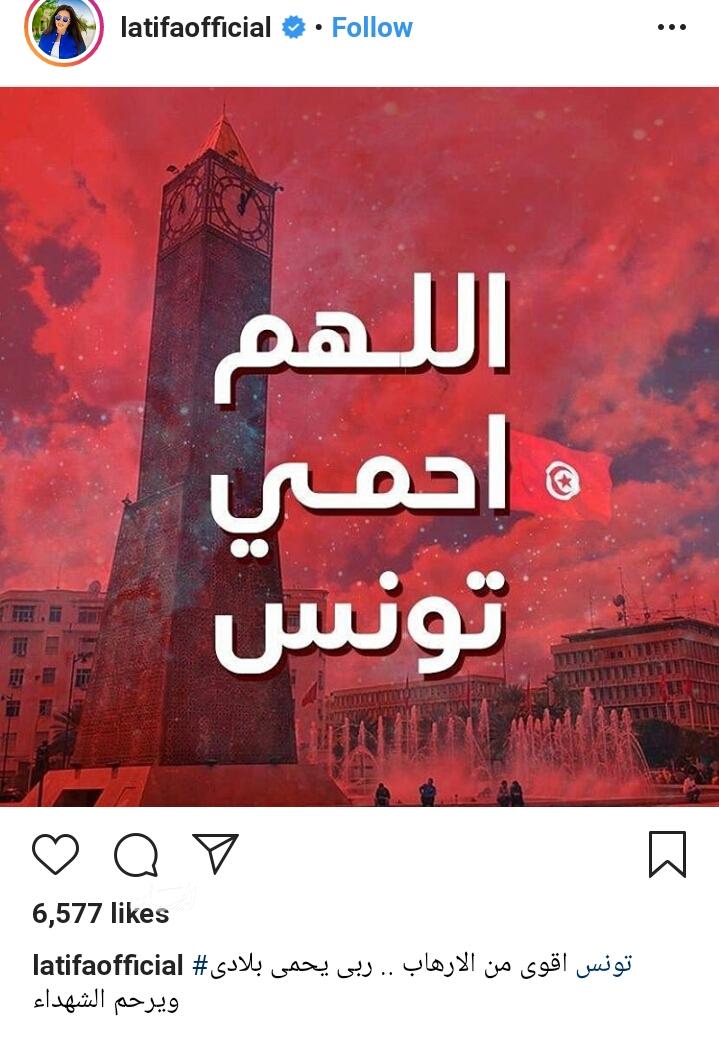This screenshot has width=719, height=1037.
Task: Open the post's overflow menu
Action: click(671, 28)
